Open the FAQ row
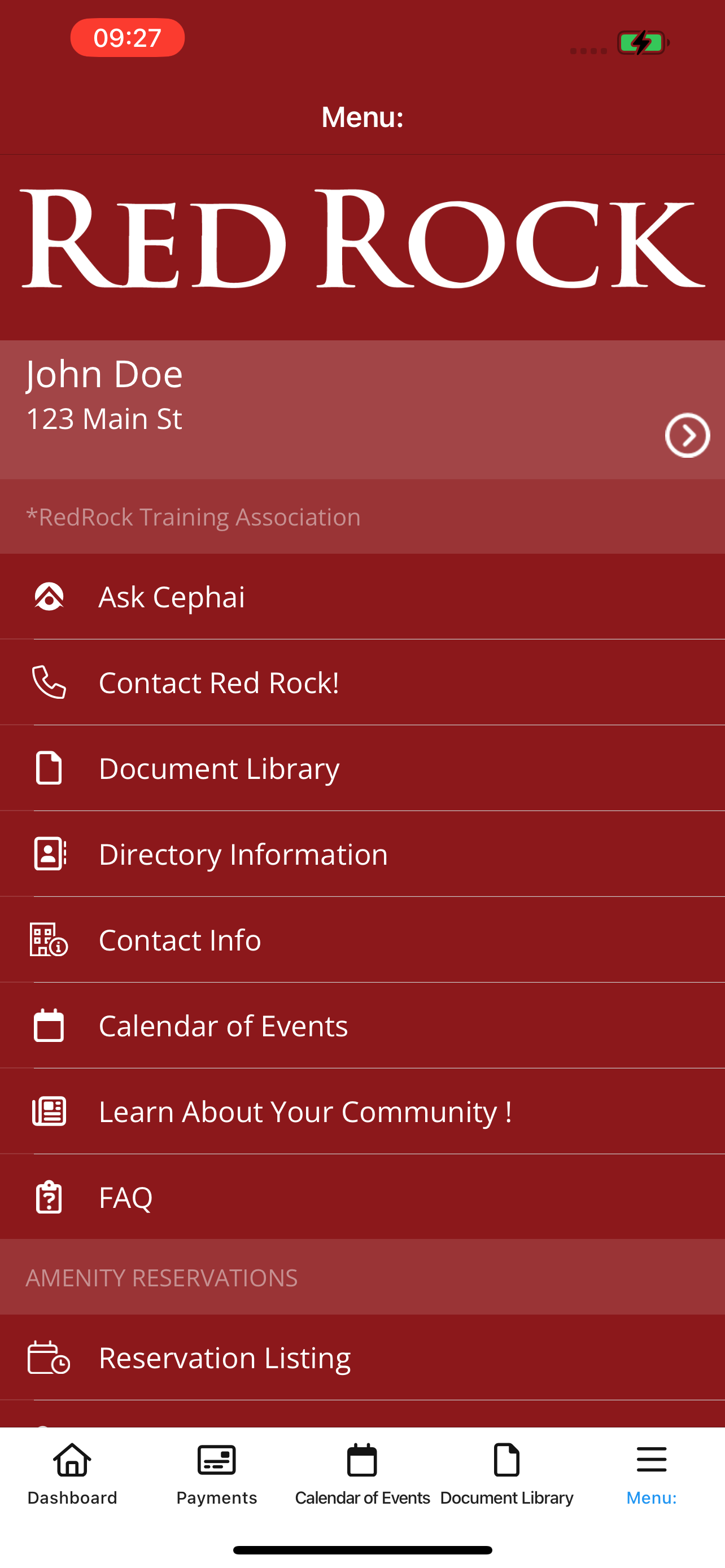The width and height of the screenshot is (725, 1568). click(x=362, y=1197)
